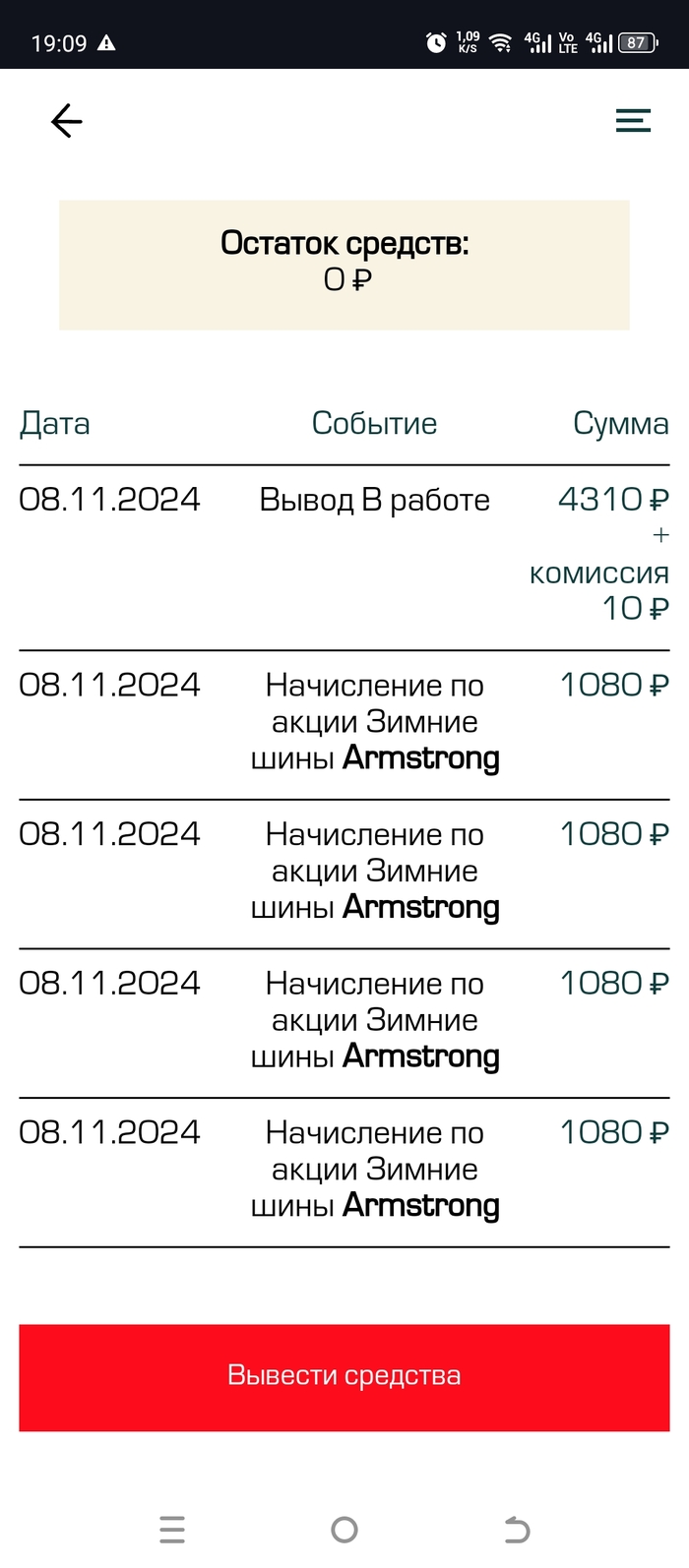This screenshot has width=689, height=1568.
Task: Tap the Вывести средства button
Action: (x=344, y=1376)
